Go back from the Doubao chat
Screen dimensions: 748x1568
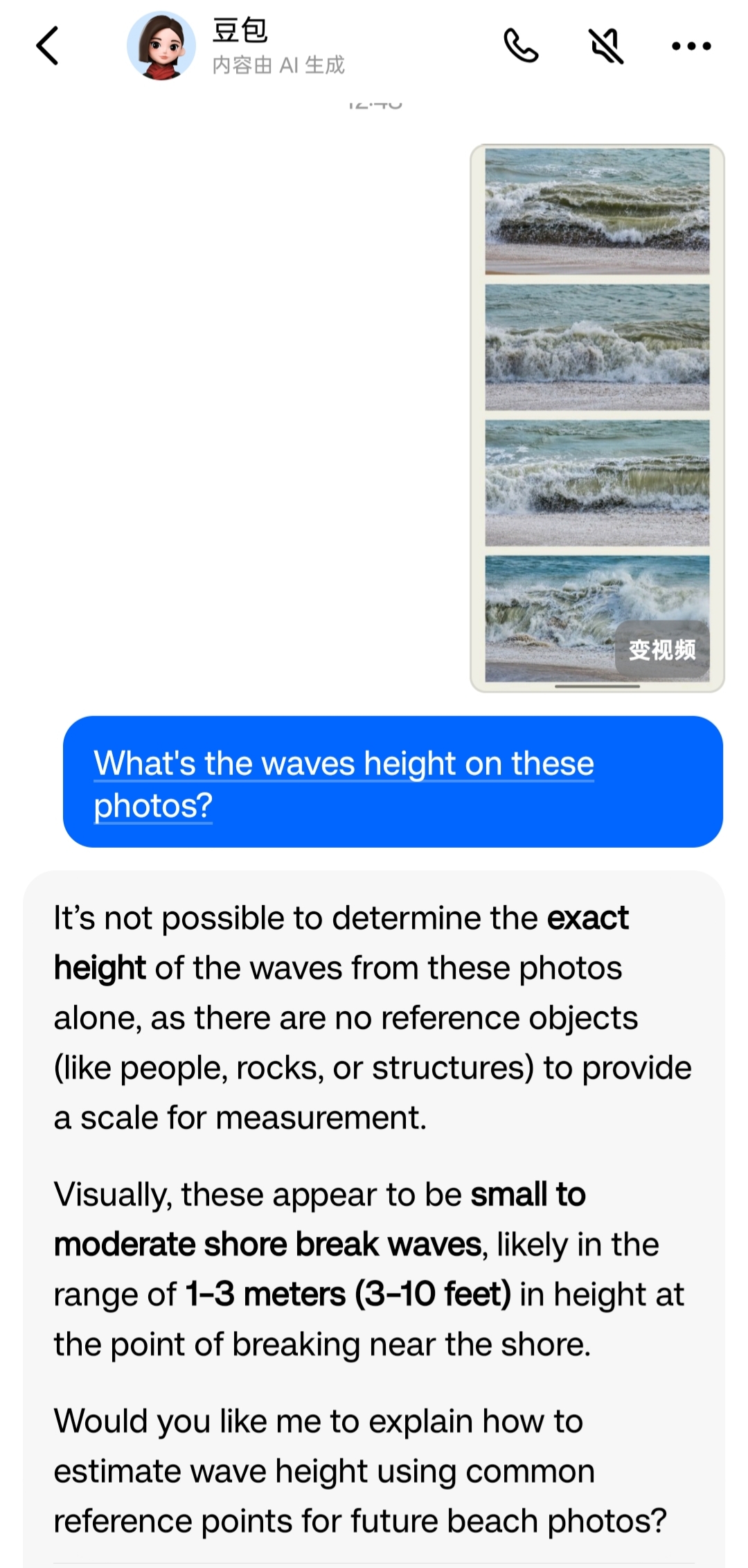click(47, 46)
